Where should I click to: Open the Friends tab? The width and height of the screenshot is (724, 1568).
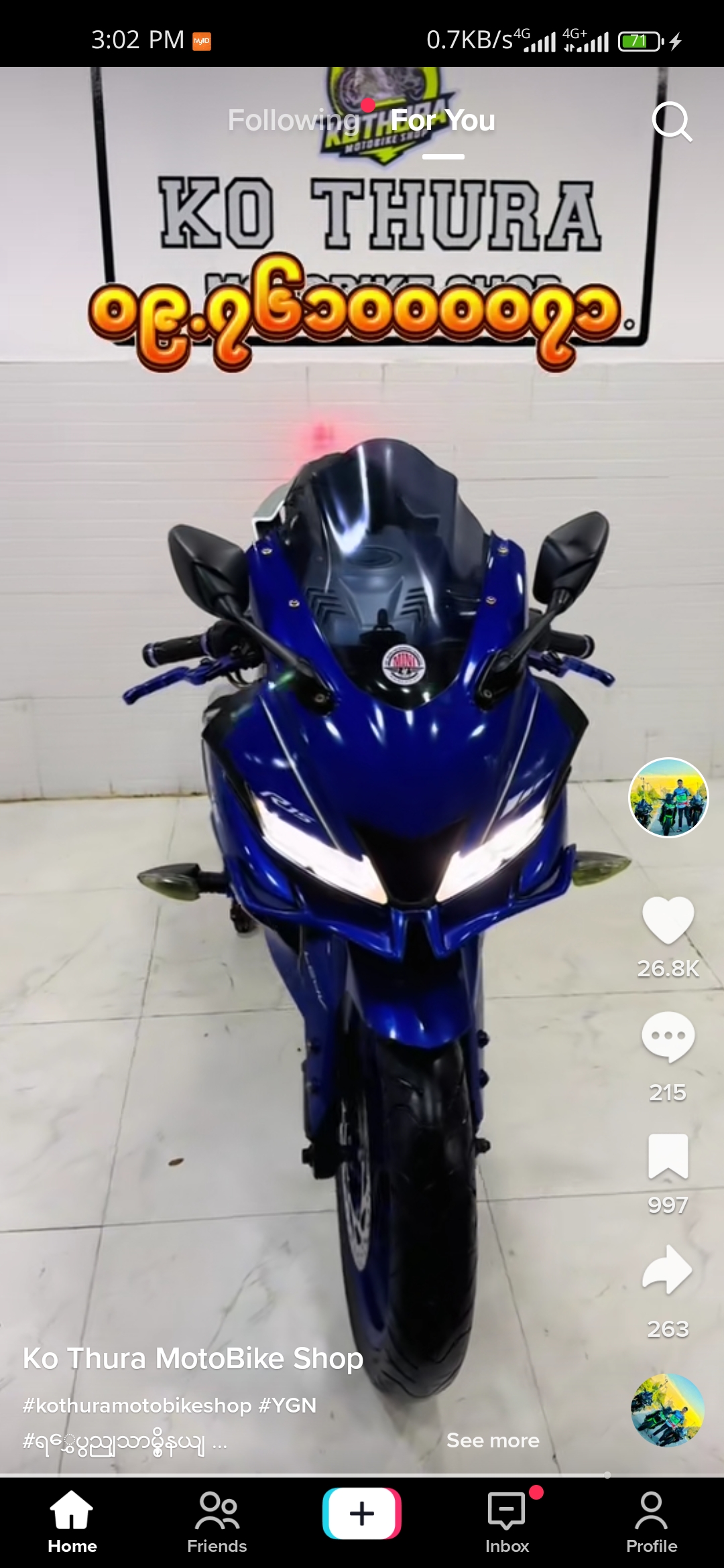pyautogui.click(x=217, y=1522)
